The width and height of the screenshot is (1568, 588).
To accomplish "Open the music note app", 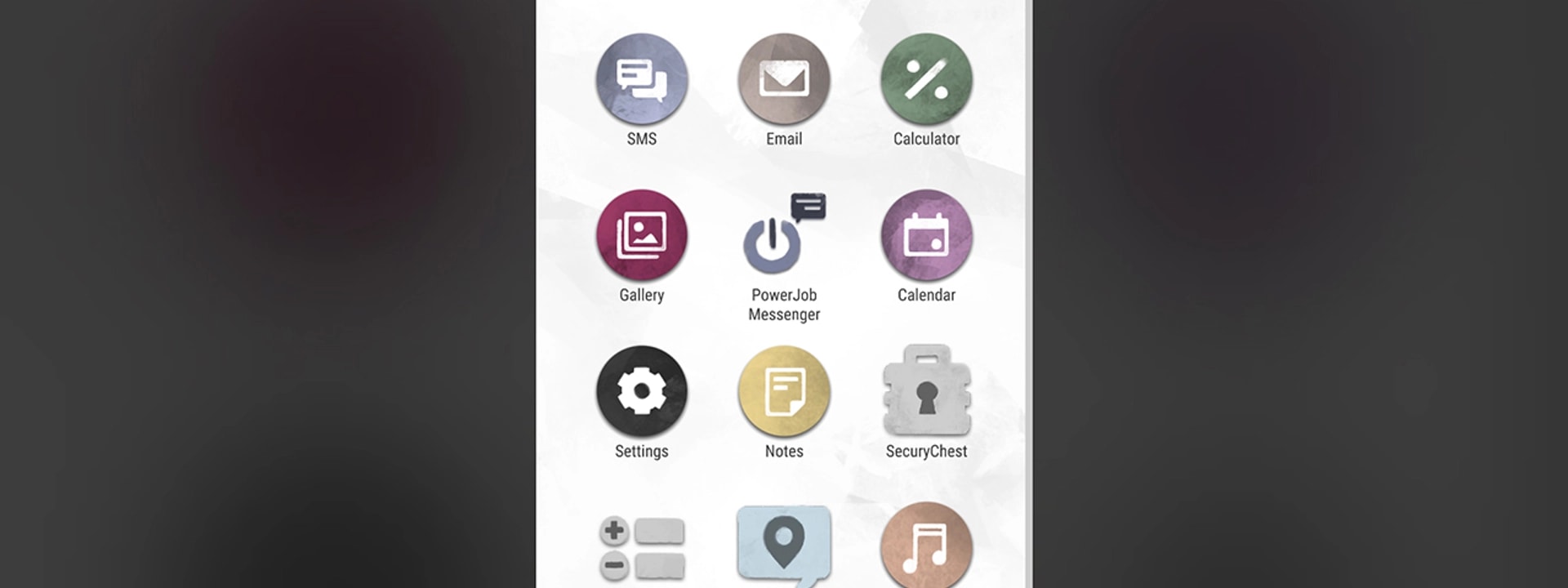I will click(926, 546).
